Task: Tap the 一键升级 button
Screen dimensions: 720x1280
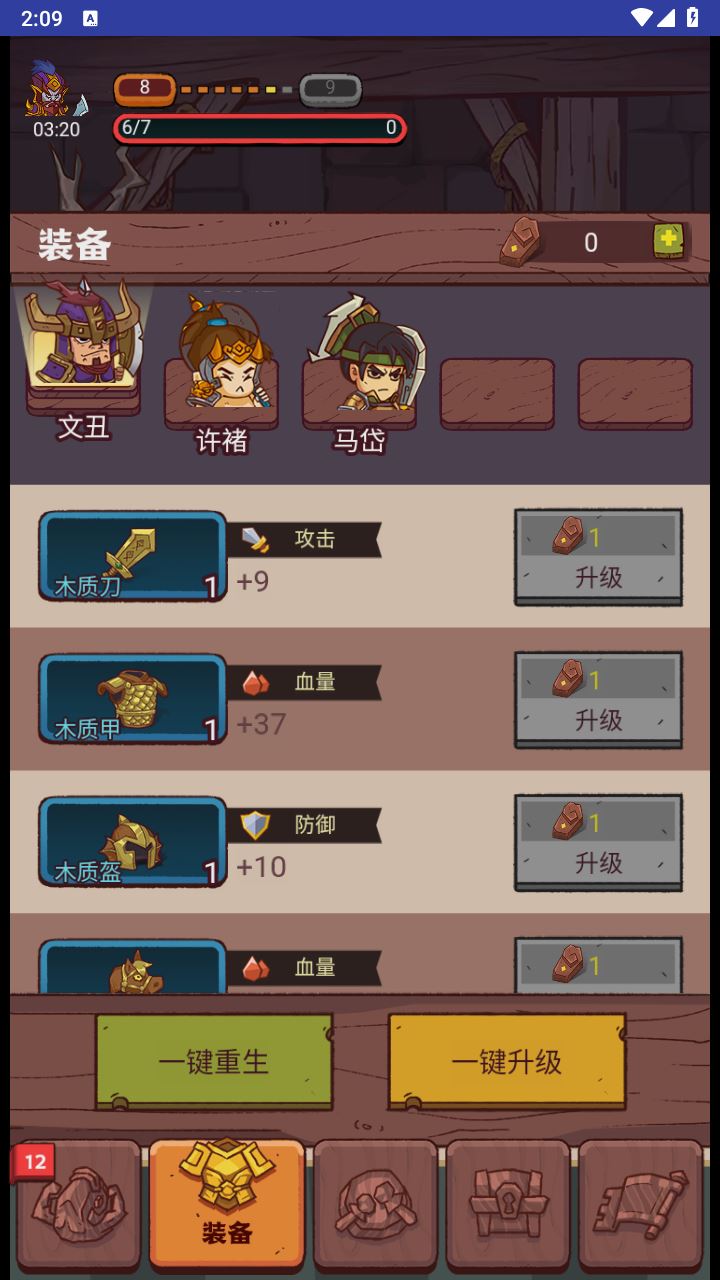Action: click(506, 1061)
